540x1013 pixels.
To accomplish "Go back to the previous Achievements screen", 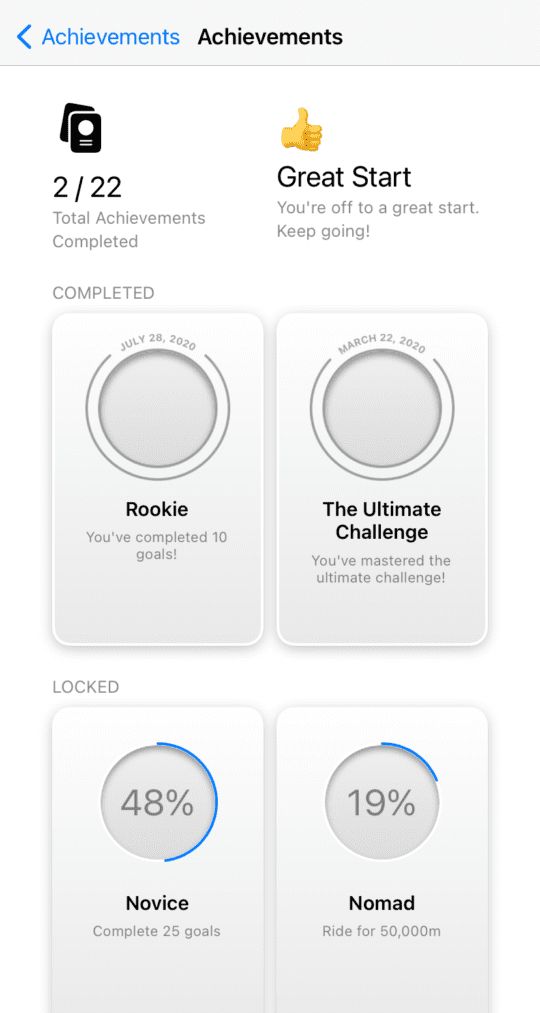I will coord(98,37).
